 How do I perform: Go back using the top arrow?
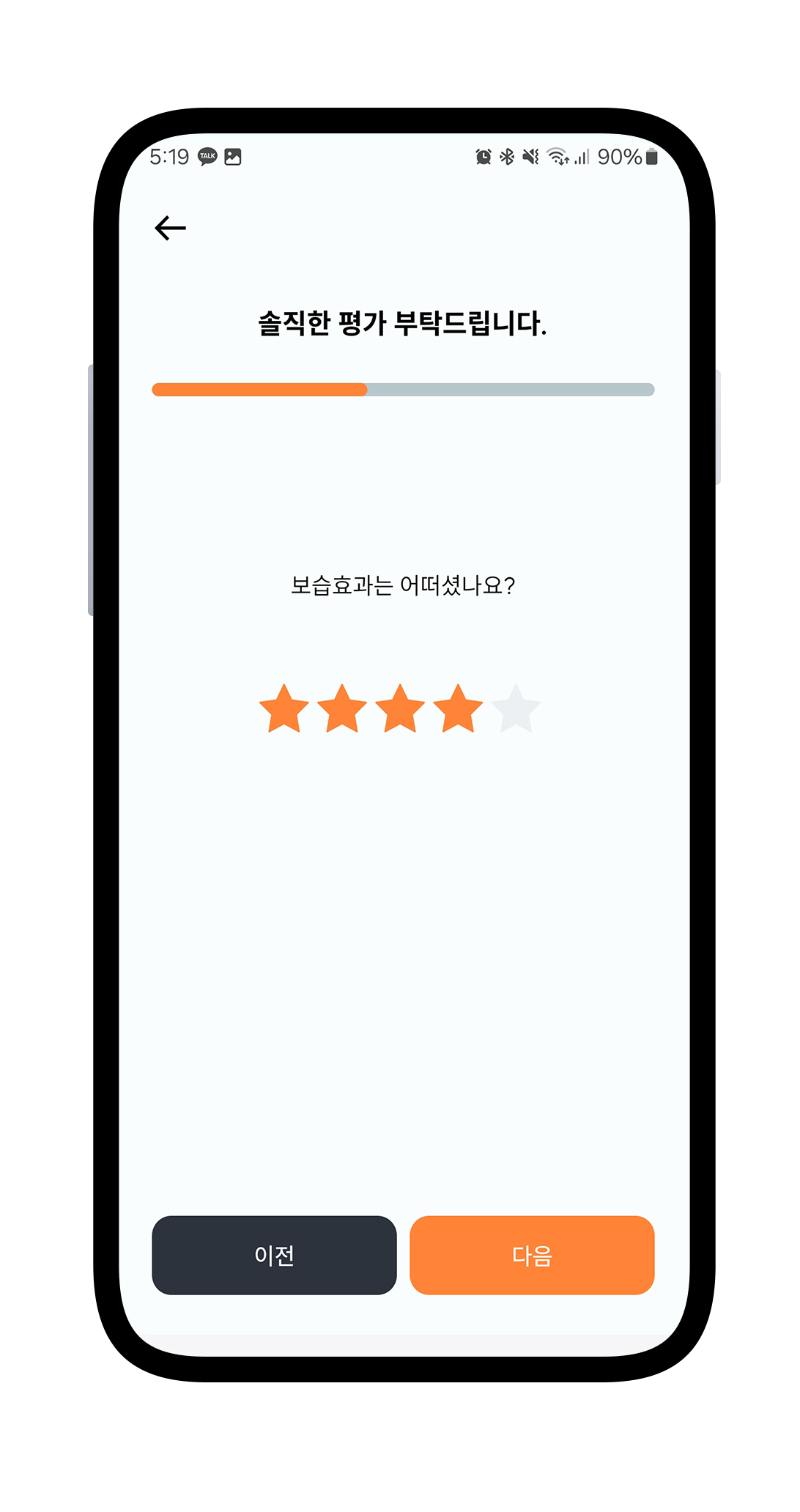point(170,228)
